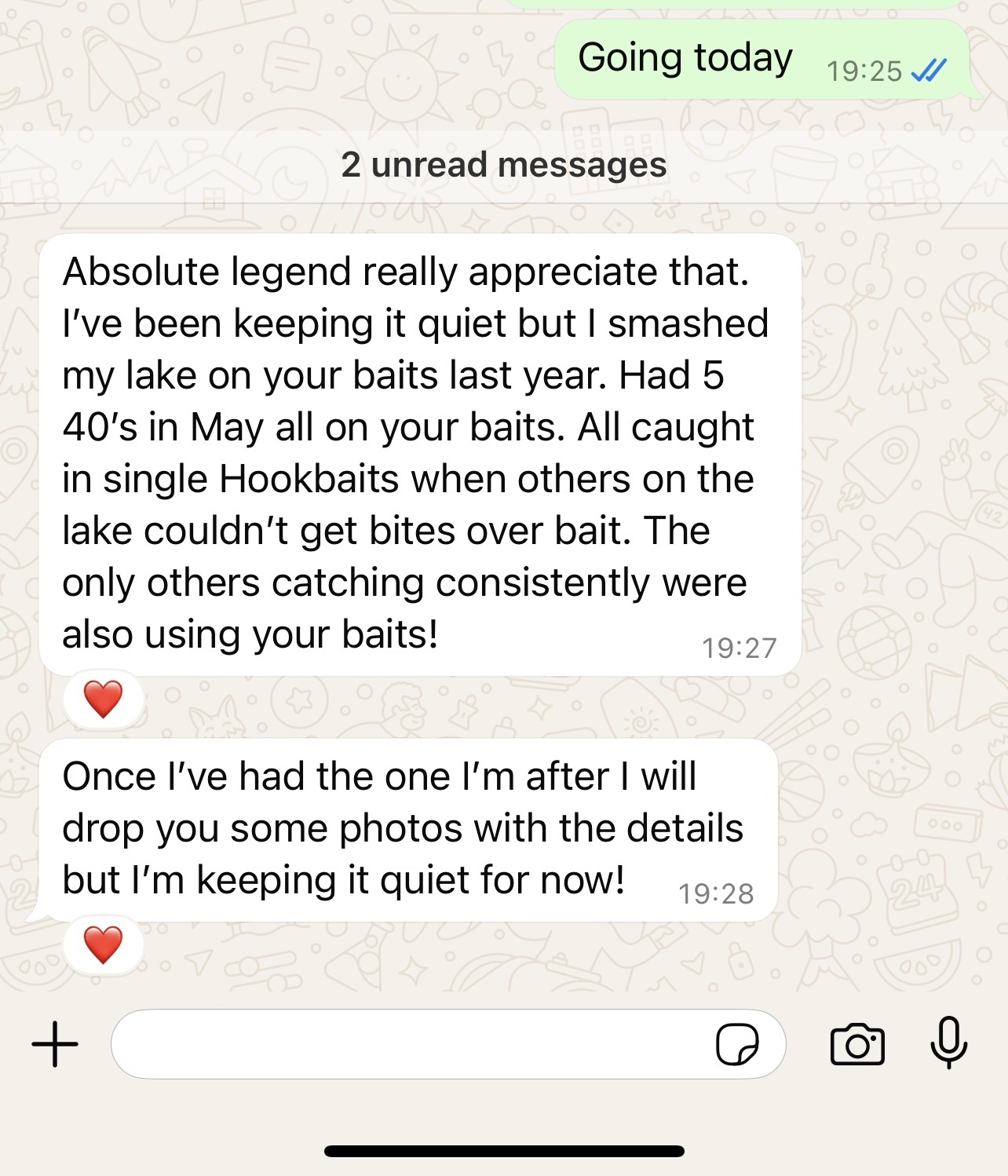Open the sticker picker
Image resolution: width=1008 pixels, height=1176 pixels.
tap(737, 1045)
